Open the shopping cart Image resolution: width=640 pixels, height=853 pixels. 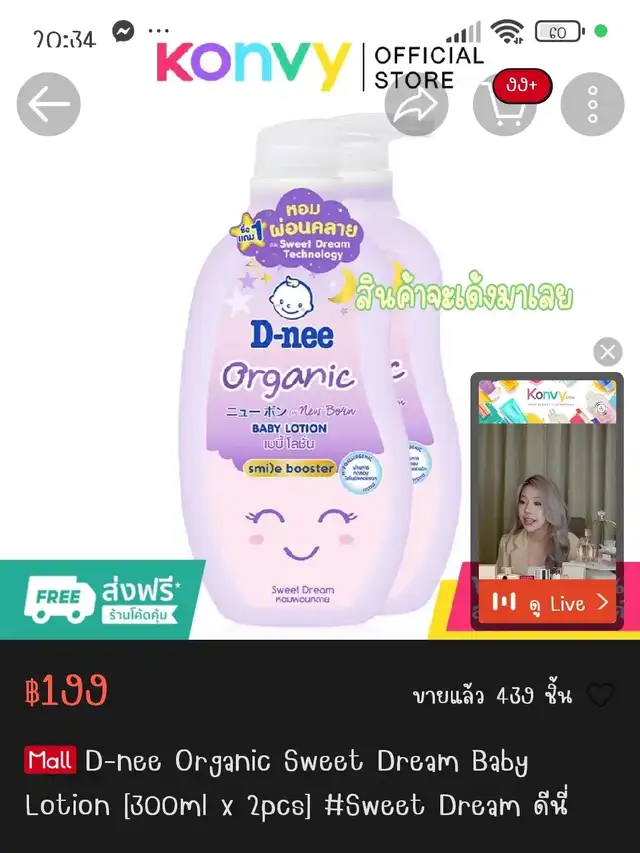pyautogui.click(x=504, y=105)
